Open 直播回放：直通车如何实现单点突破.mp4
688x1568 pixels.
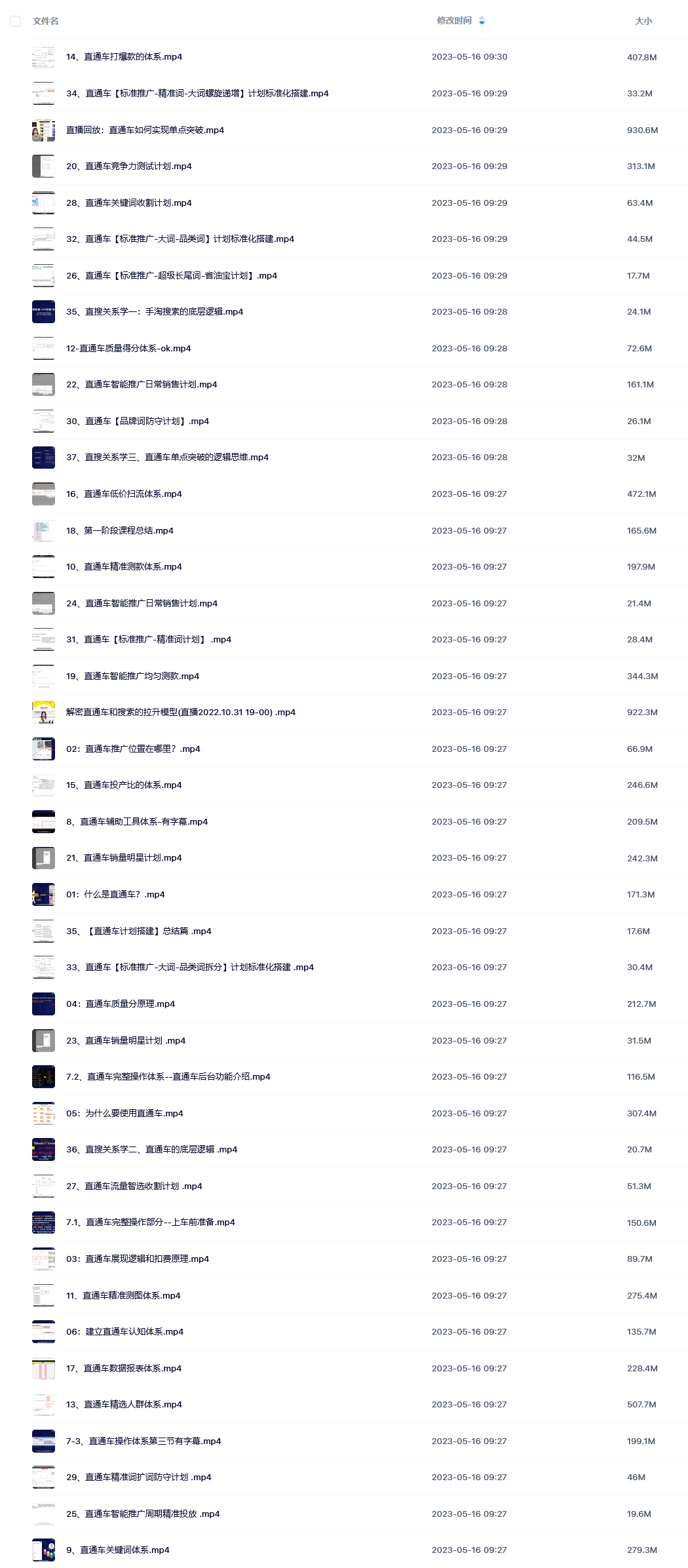tap(145, 130)
